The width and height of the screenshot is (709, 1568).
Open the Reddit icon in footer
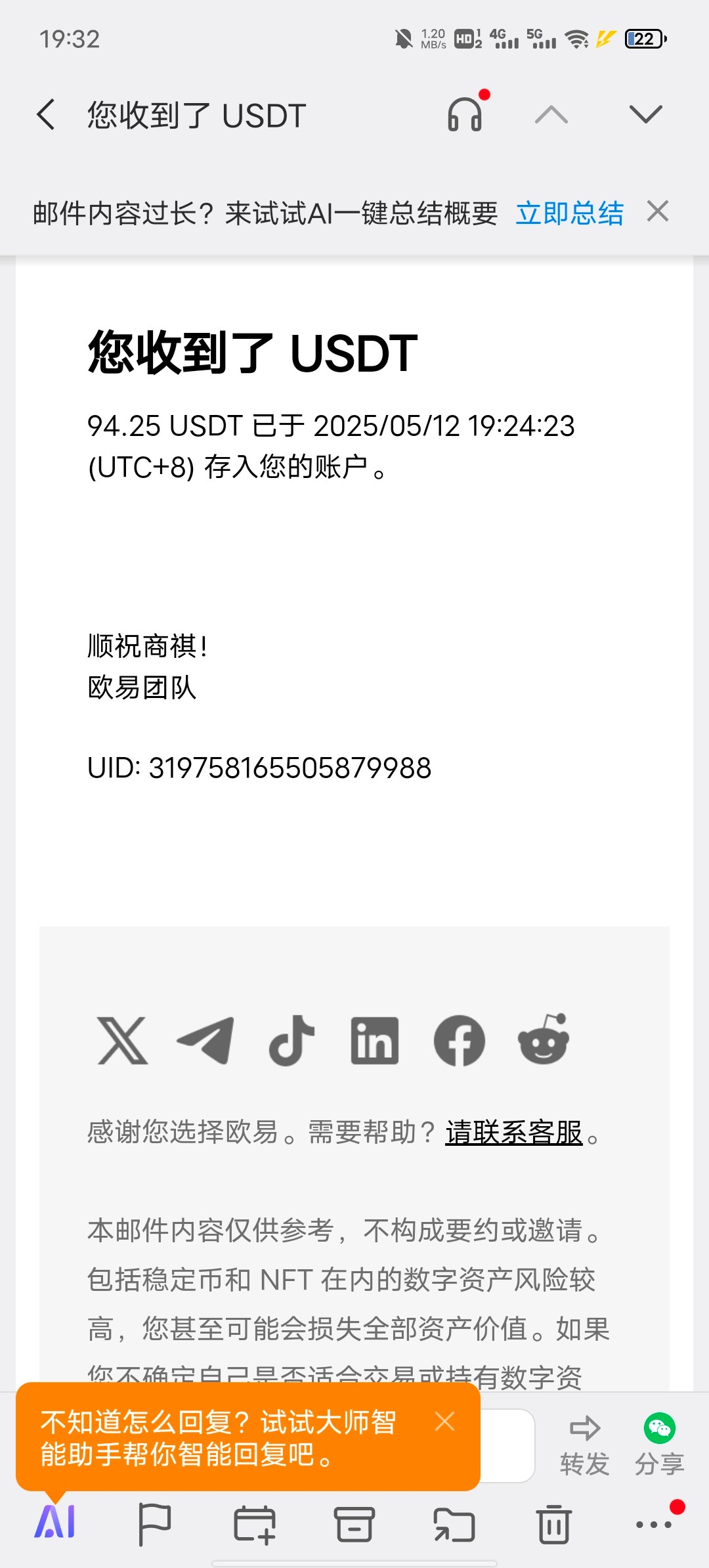pos(544,1039)
